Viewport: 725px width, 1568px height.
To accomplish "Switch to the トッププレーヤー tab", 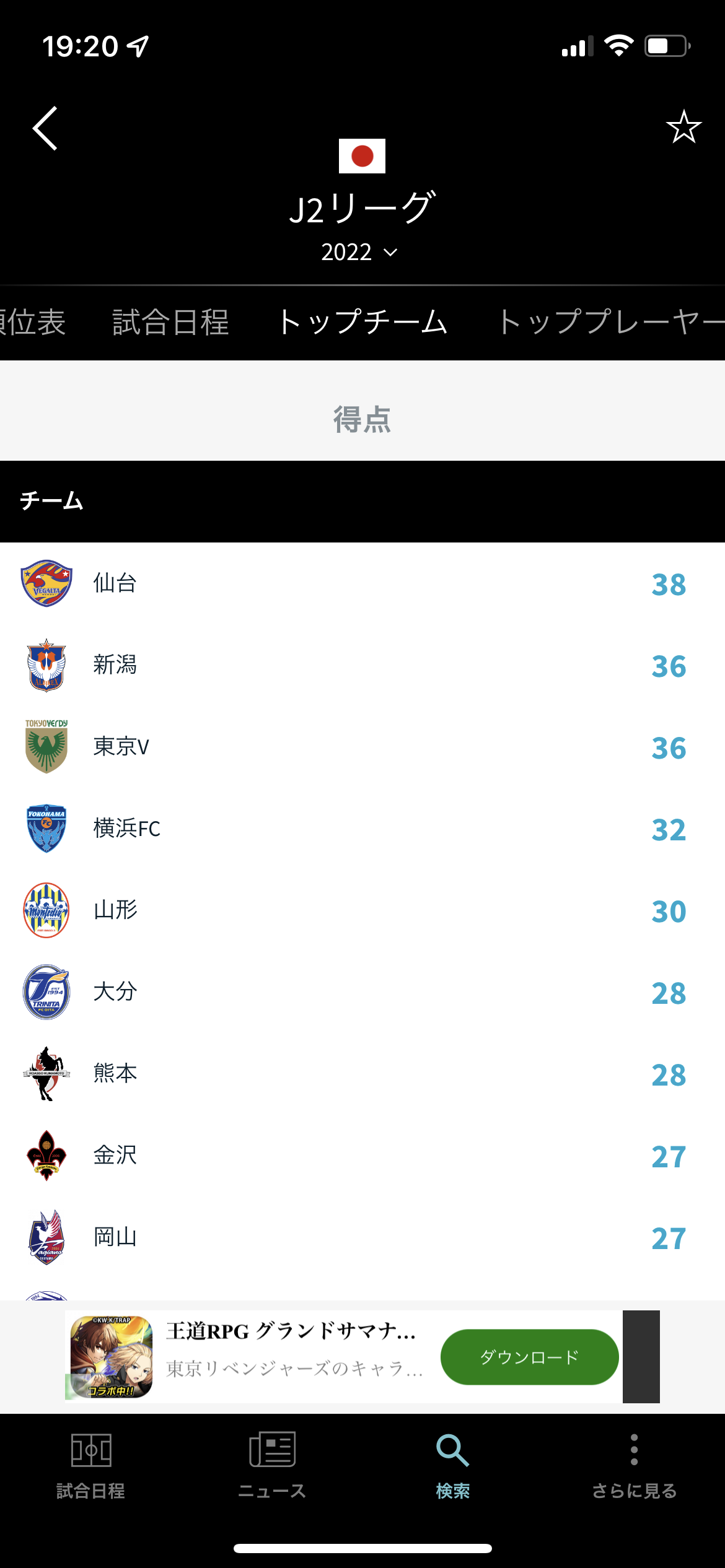I will (x=610, y=322).
